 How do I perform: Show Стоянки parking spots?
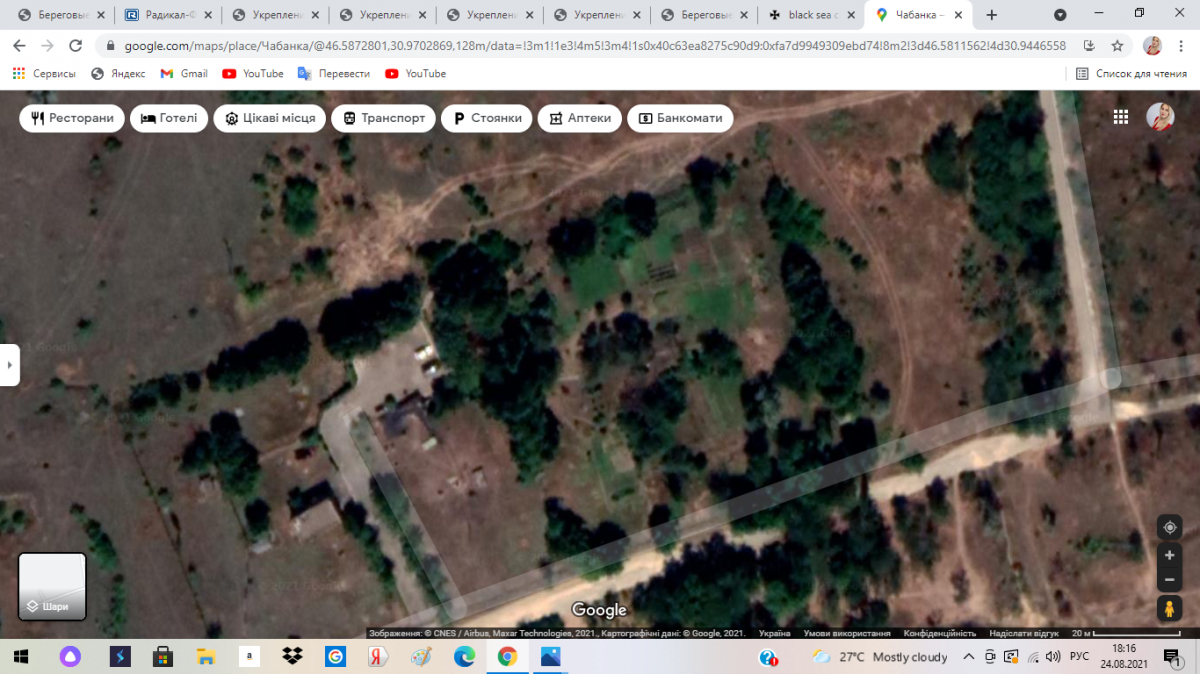(x=487, y=118)
